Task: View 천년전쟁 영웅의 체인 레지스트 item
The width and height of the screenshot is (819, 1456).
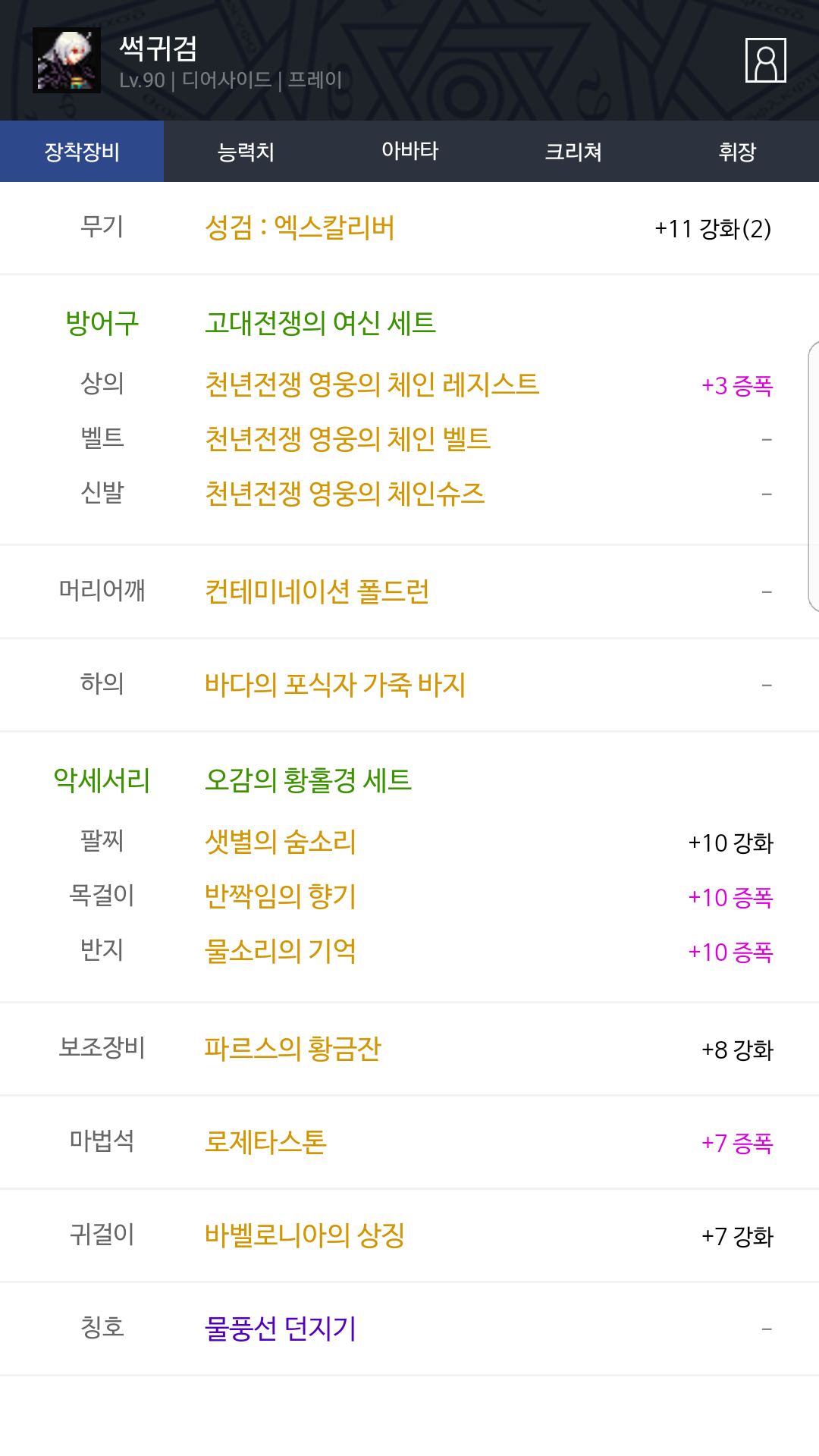Action: pyautogui.click(x=372, y=384)
